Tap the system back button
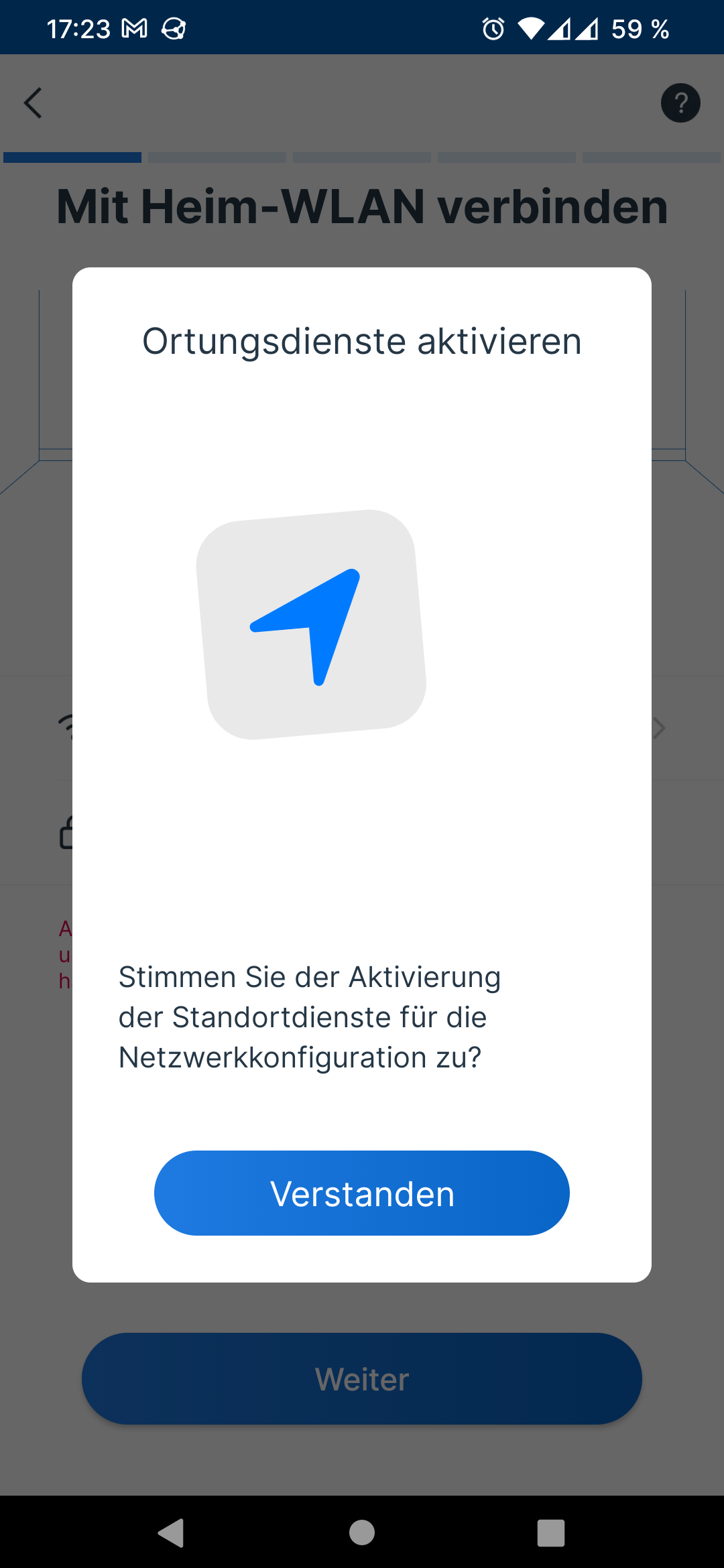The height and width of the screenshot is (1568, 724). pyautogui.click(x=172, y=1532)
